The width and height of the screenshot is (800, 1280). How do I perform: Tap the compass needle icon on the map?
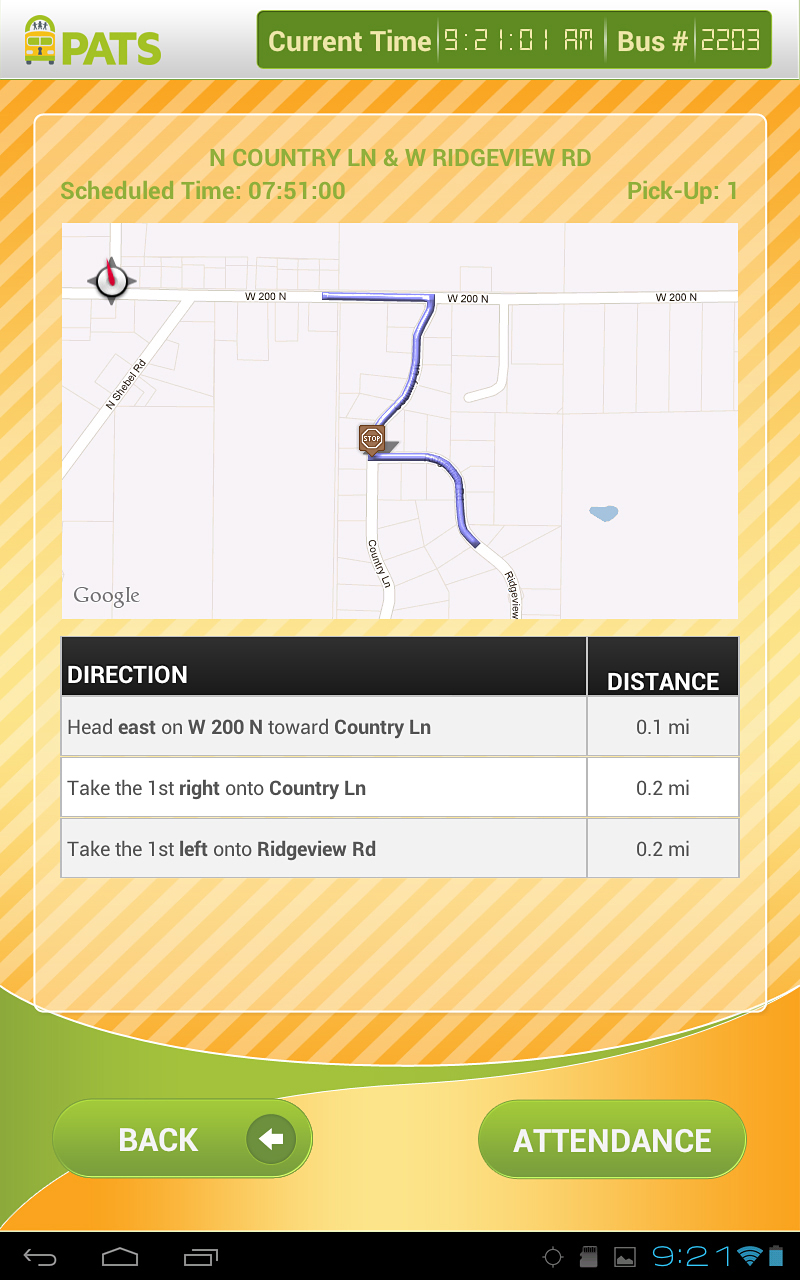tap(111, 281)
